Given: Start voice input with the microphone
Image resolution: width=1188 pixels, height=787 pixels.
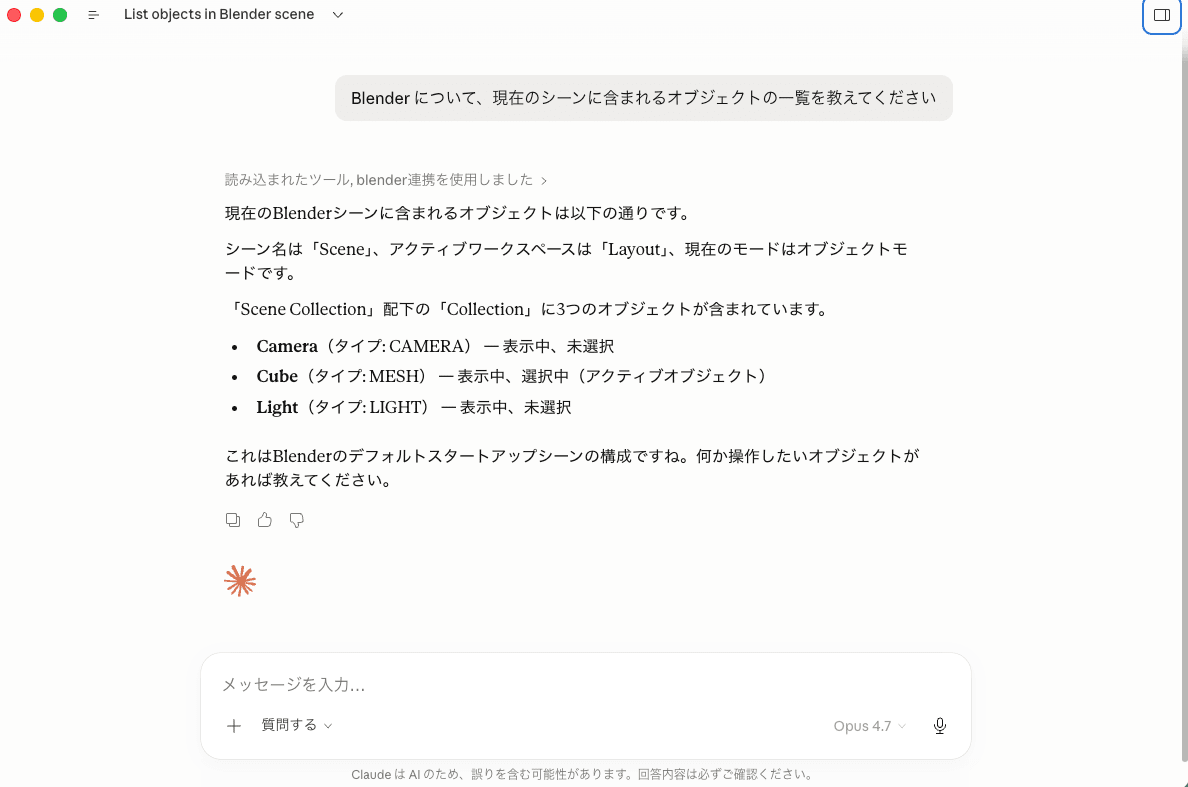Looking at the screenshot, I should pyautogui.click(x=940, y=726).
